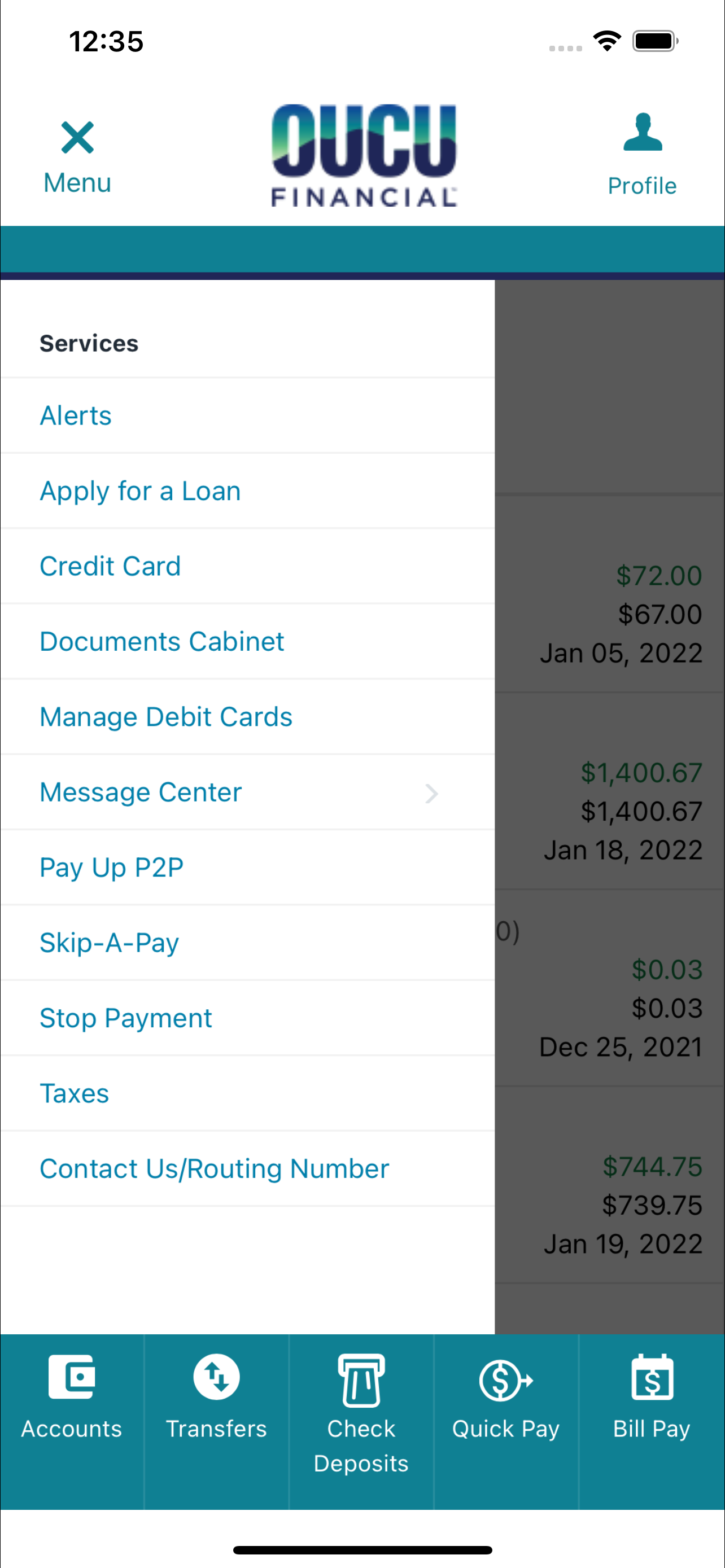Go to Manage Debit Cards
This screenshot has height=1568, width=725.
click(247, 717)
